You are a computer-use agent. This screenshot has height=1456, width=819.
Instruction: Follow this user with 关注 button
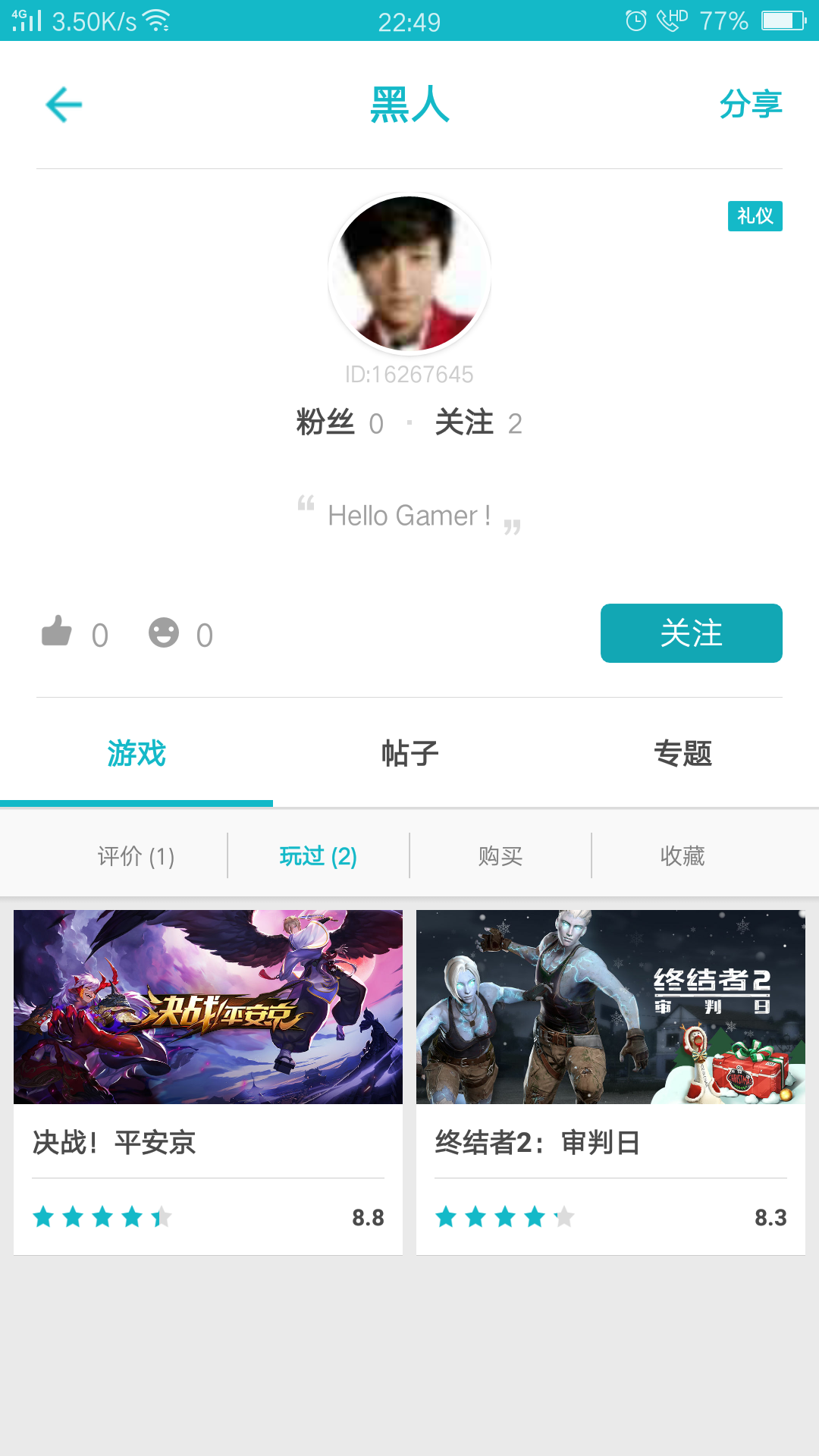[x=692, y=633]
